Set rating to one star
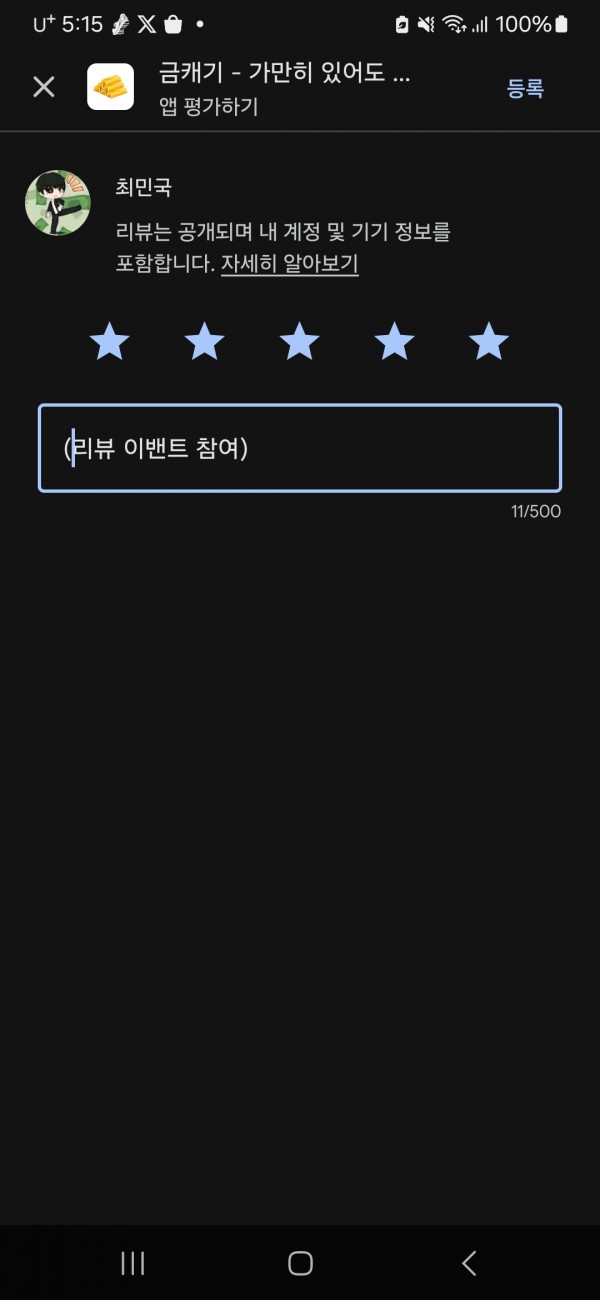Screen dimensions: 600x1300 (110, 342)
